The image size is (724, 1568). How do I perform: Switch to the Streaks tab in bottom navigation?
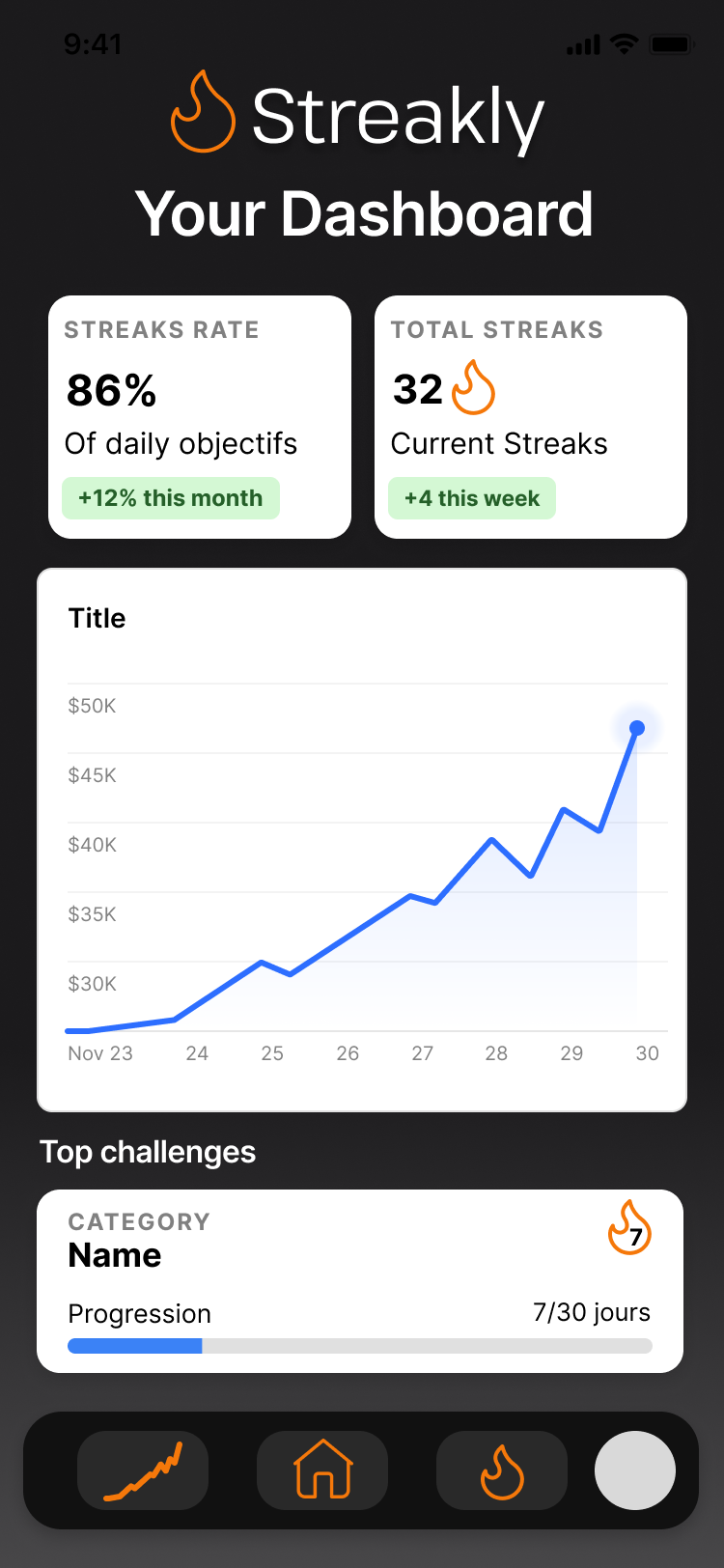(501, 1470)
